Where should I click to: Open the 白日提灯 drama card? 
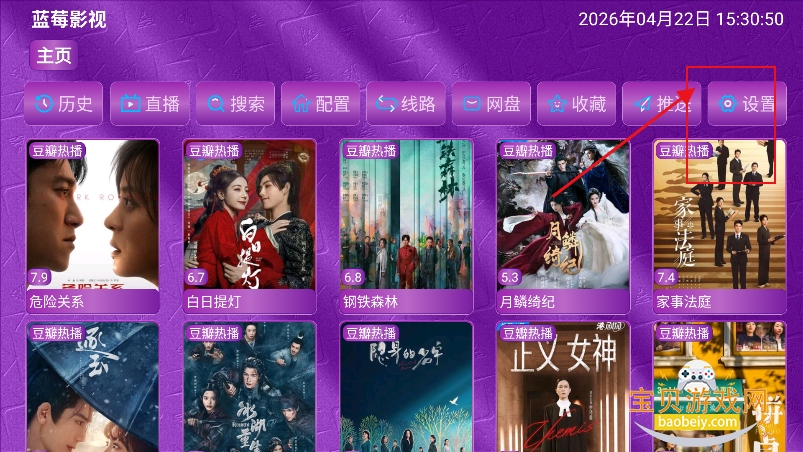250,226
